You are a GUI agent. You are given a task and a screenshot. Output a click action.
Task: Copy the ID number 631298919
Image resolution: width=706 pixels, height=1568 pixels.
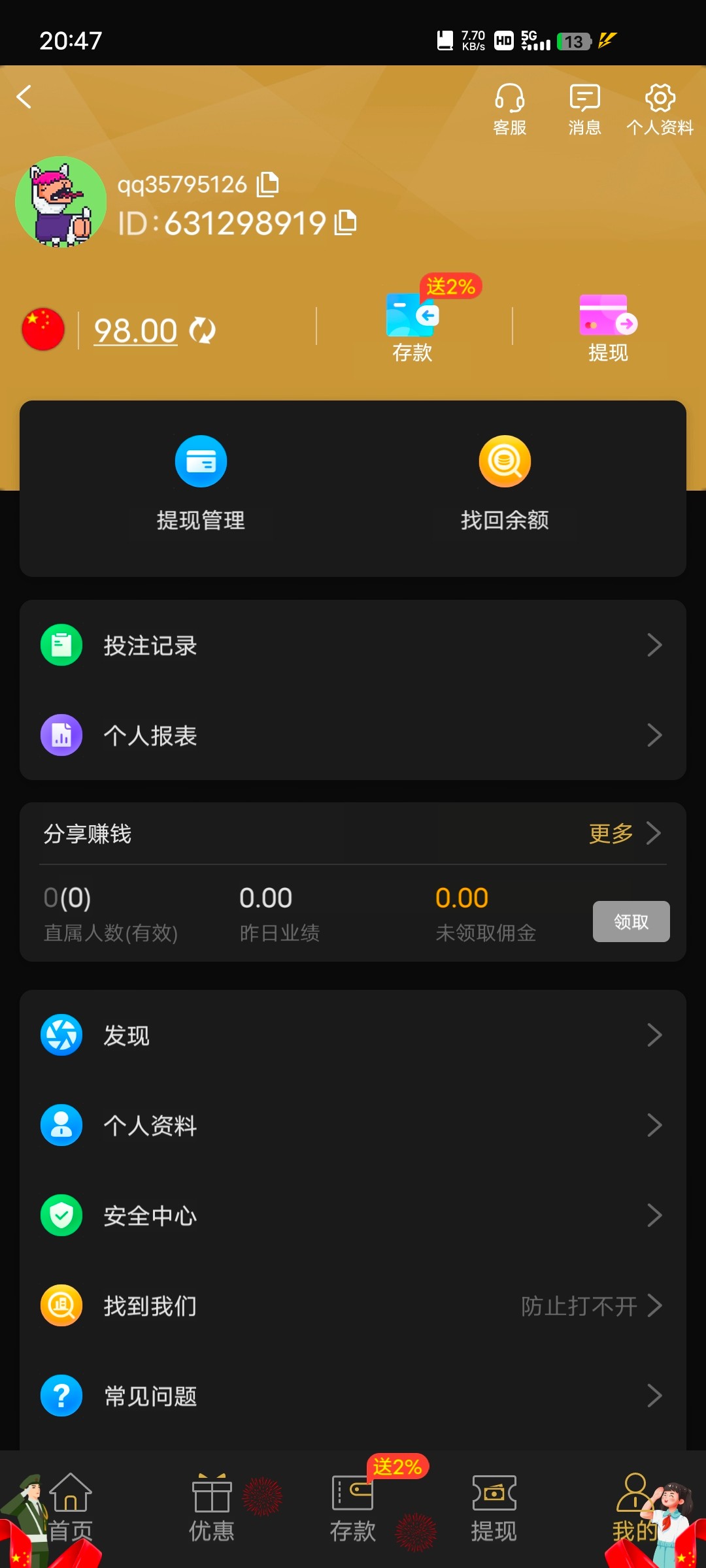(x=345, y=223)
